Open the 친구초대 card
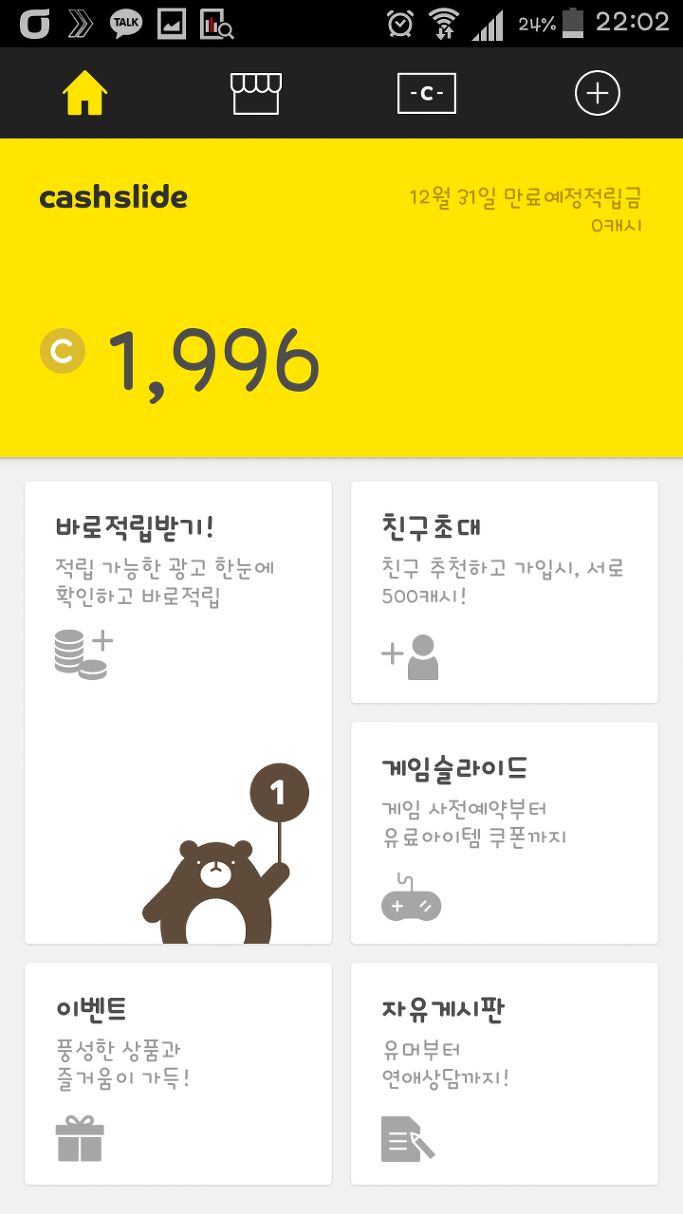The height and width of the screenshot is (1214, 683). [x=504, y=592]
